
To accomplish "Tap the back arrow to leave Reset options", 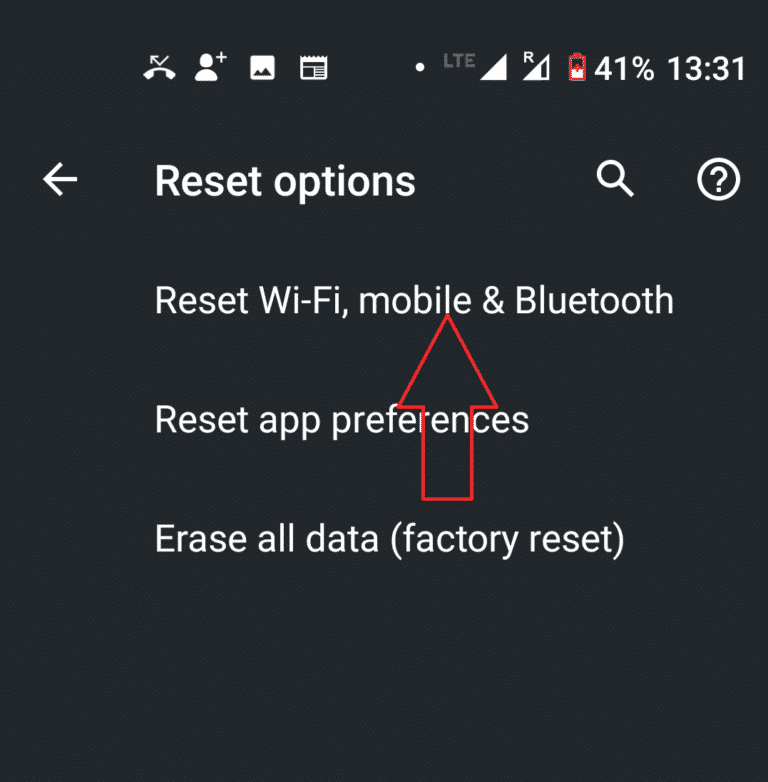I will (59, 180).
